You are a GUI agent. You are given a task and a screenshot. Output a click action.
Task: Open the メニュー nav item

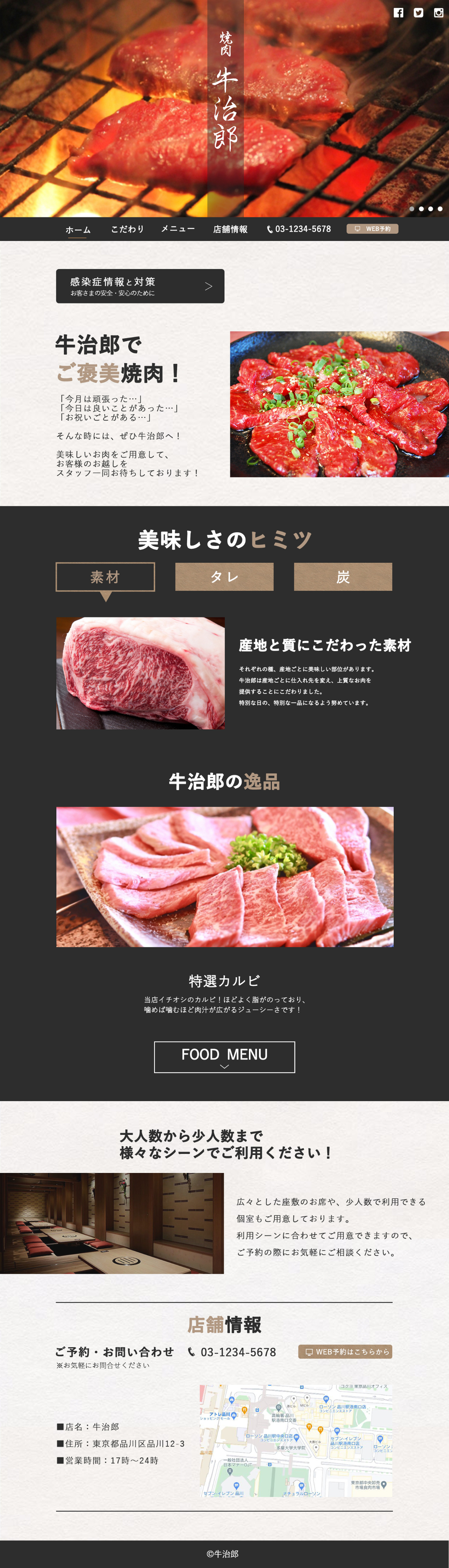[x=178, y=229]
